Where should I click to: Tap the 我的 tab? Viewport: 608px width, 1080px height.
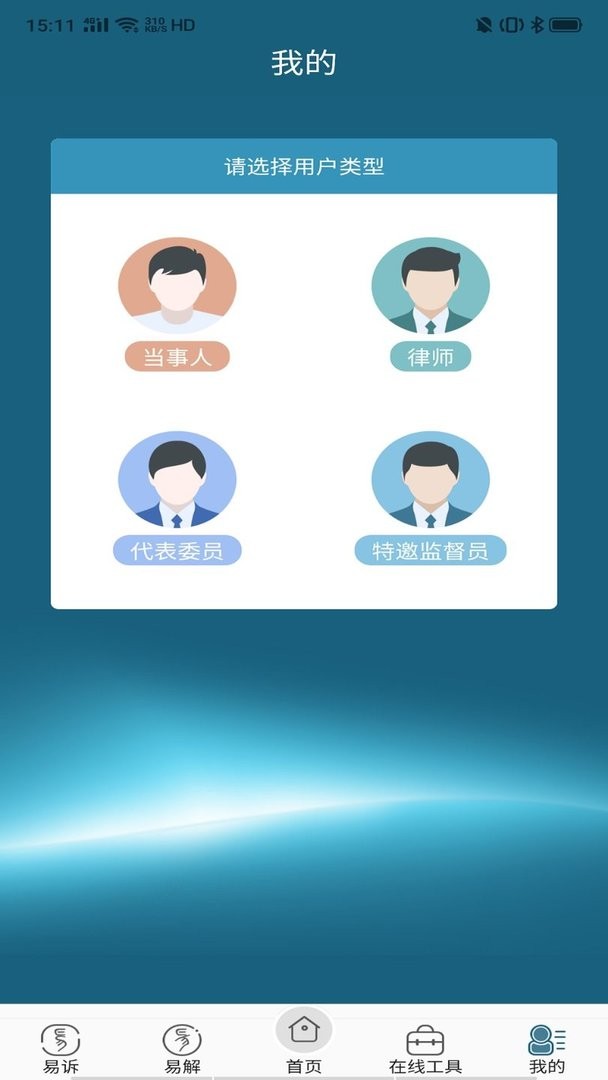547,1048
